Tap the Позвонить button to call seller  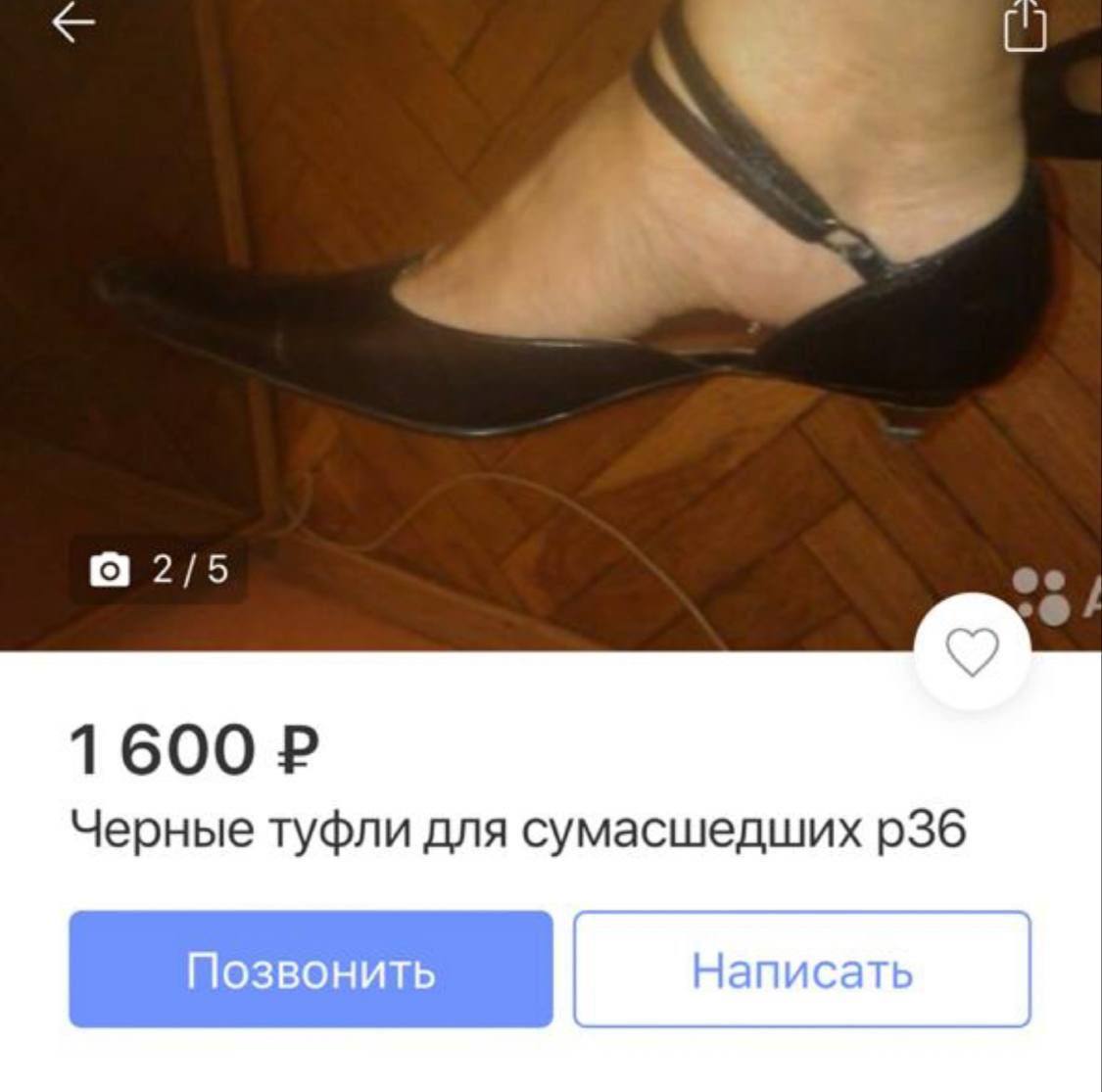tap(311, 970)
